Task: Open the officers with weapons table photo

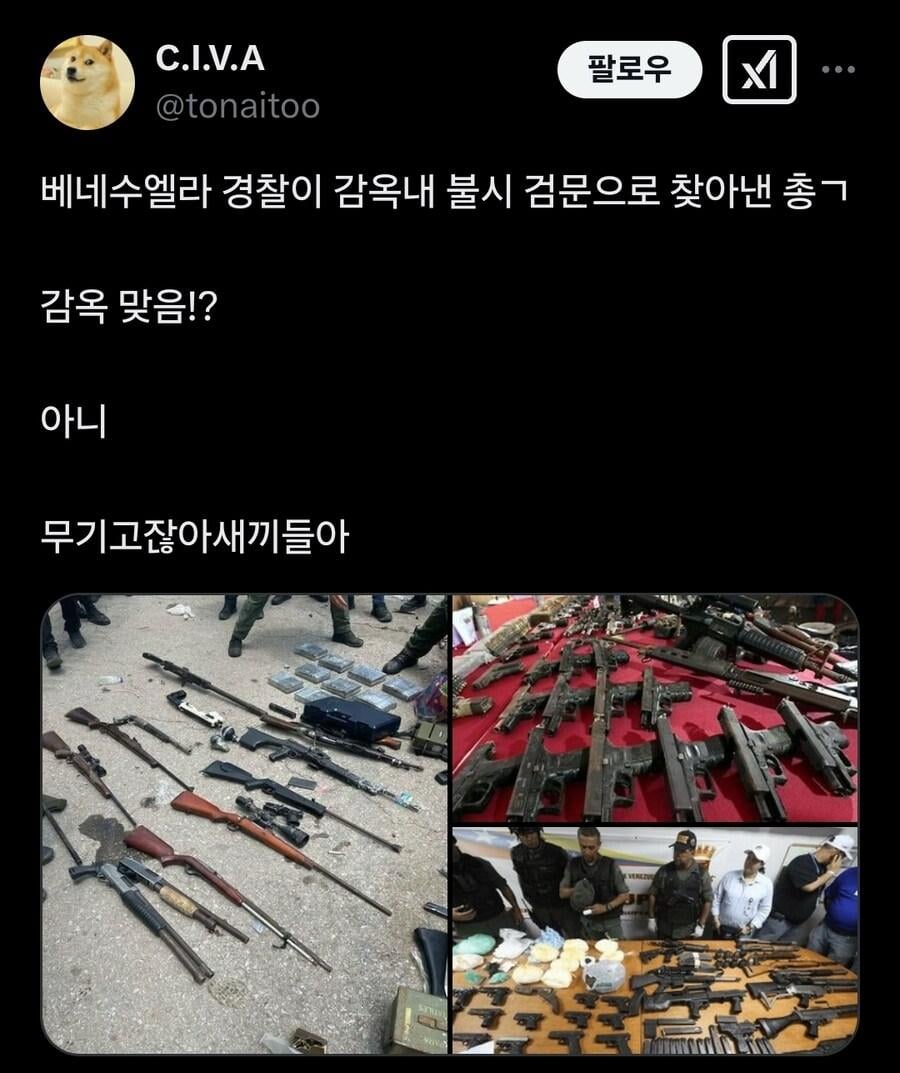Action: click(x=655, y=939)
